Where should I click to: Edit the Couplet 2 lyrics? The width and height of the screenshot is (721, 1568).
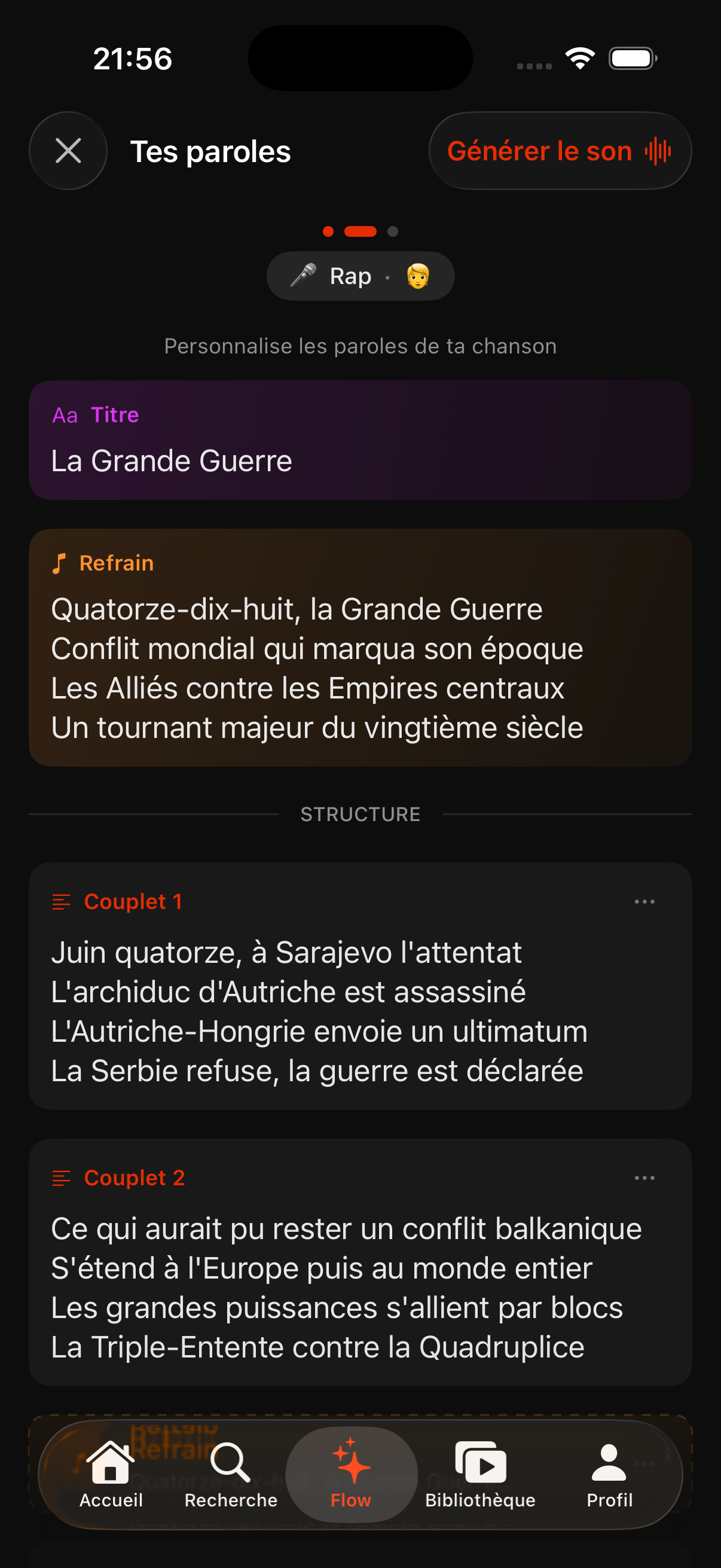[x=360, y=1288]
